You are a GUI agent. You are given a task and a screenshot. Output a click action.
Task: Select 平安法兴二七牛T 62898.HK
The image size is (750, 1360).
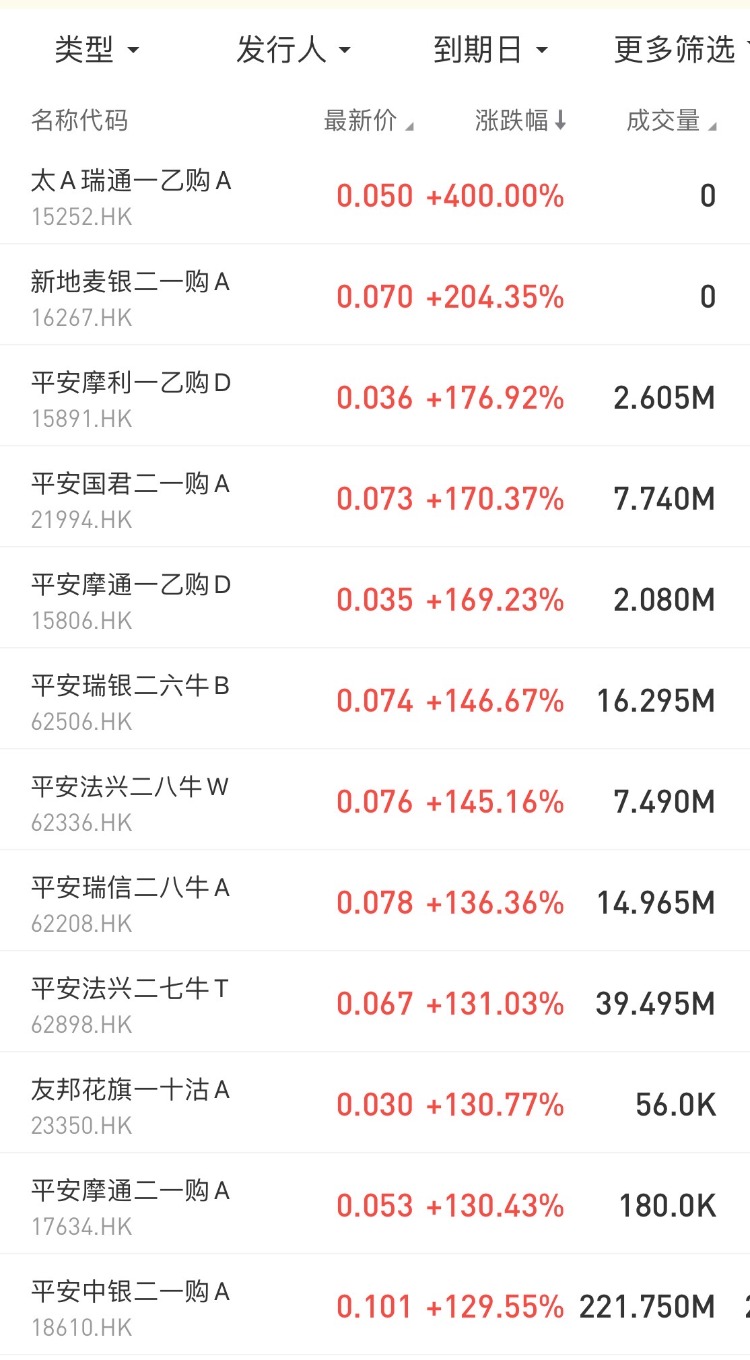130,1004
